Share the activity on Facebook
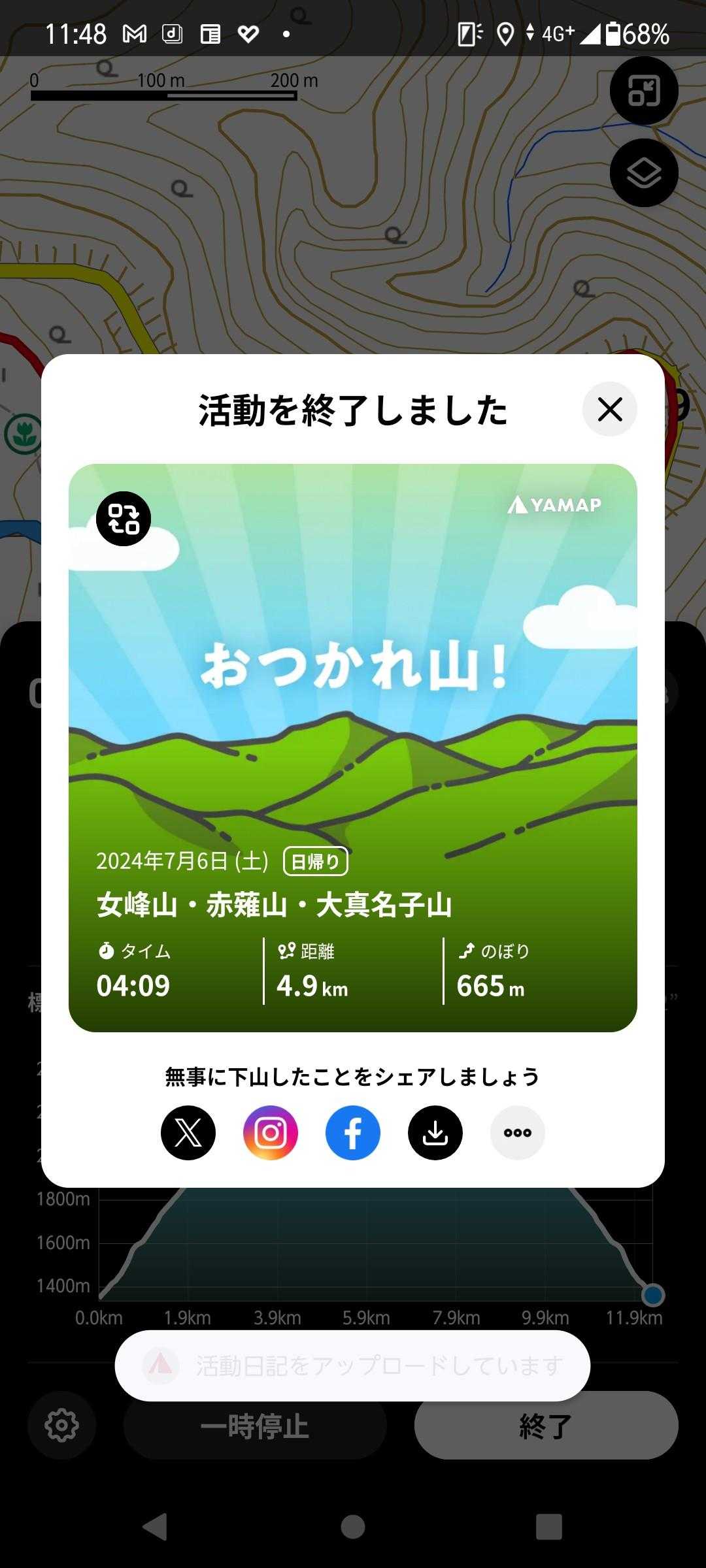 tap(353, 1133)
